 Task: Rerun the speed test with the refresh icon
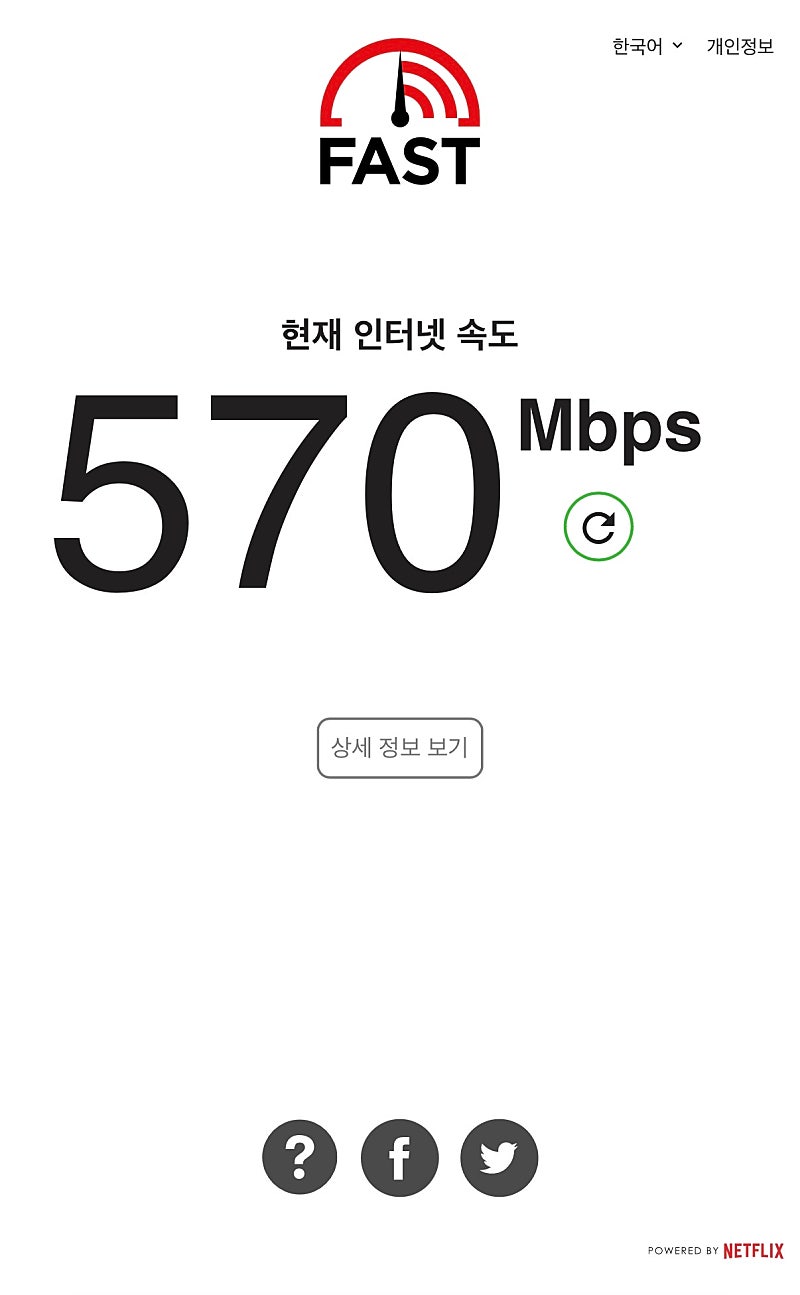(598, 527)
